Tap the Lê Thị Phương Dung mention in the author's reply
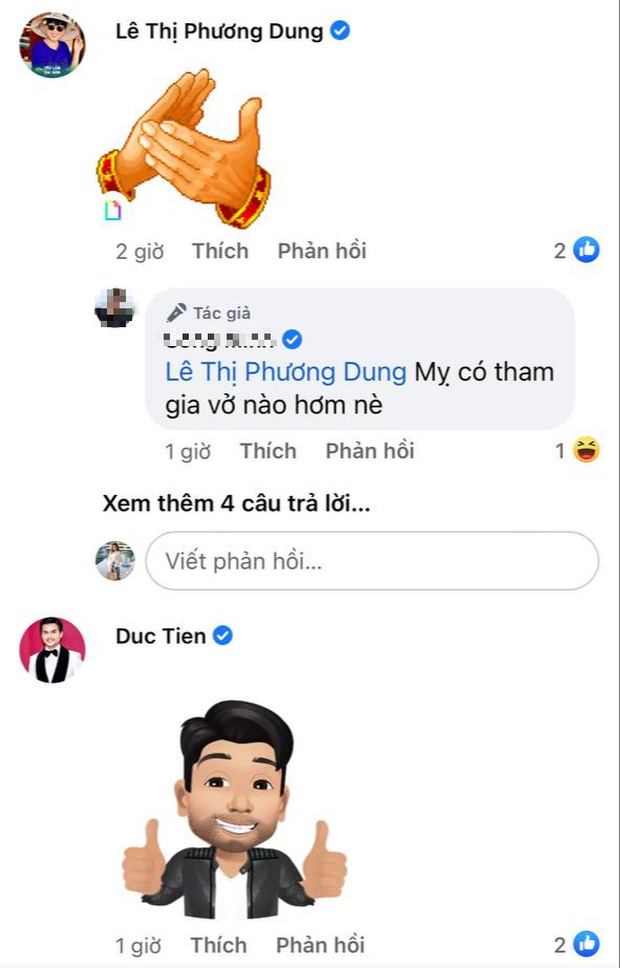The image size is (620, 968). pyautogui.click(x=285, y=373)
